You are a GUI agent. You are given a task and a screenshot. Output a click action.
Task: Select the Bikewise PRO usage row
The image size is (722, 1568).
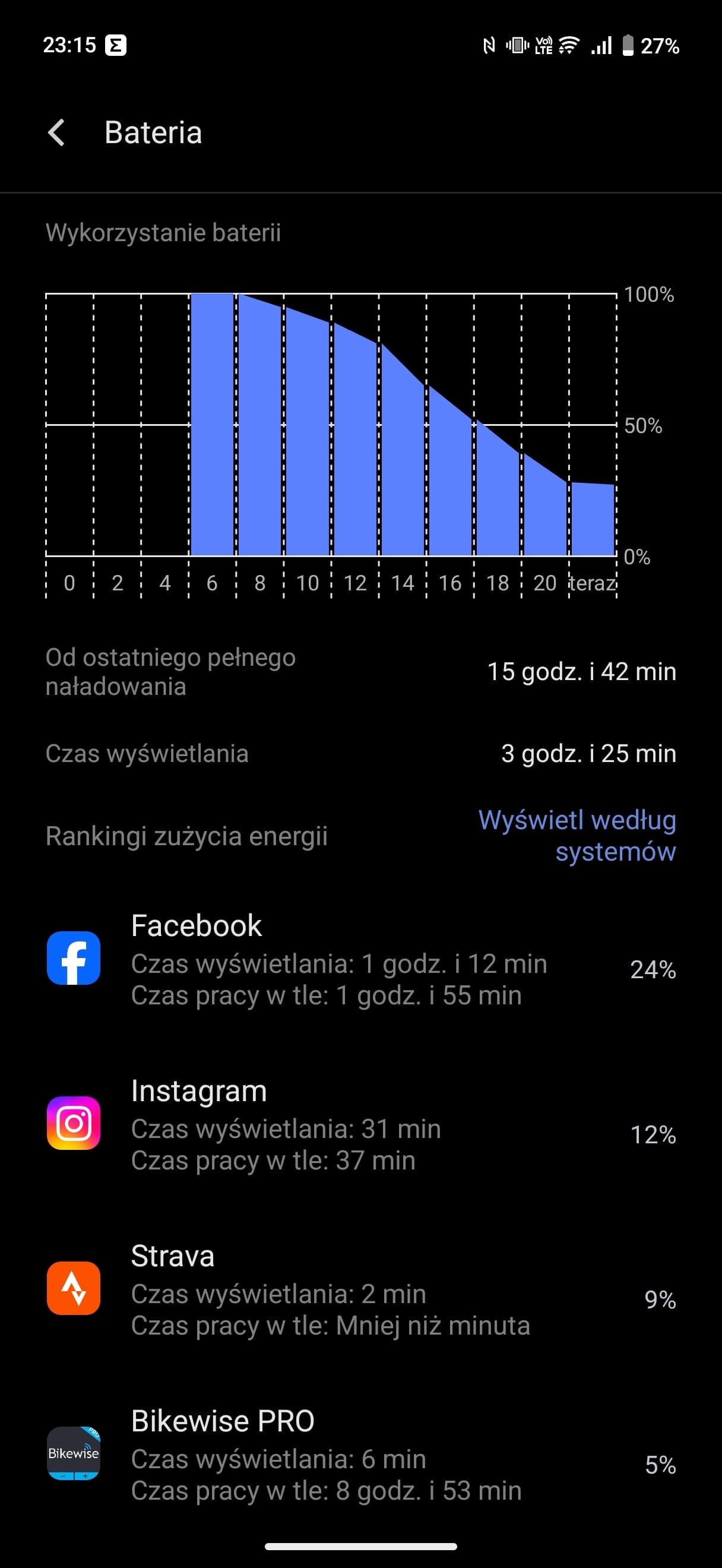(360, 1454)
